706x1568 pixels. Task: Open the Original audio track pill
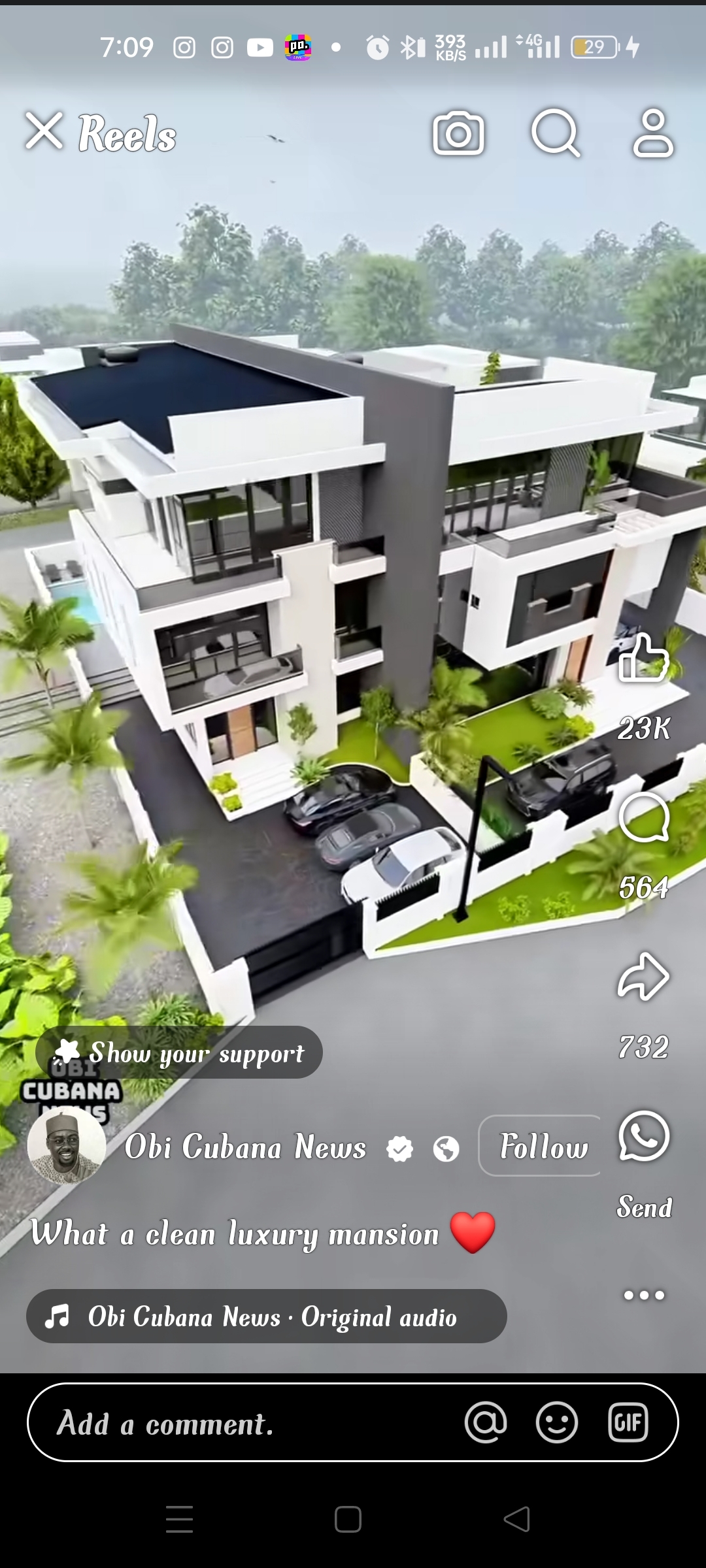[266, 1316]
